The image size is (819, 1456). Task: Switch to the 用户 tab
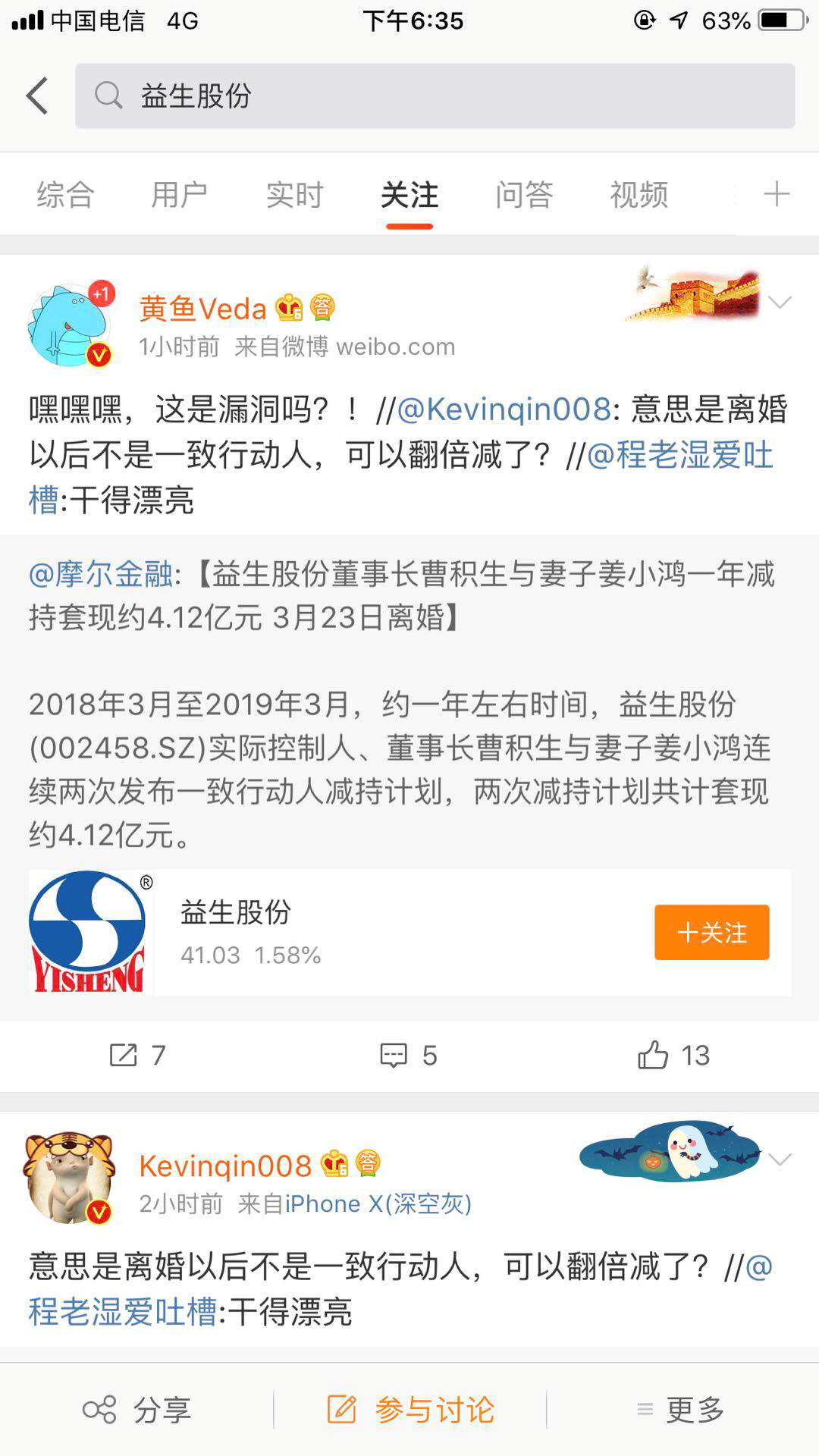pyautogui.click(x=179, y=195)
